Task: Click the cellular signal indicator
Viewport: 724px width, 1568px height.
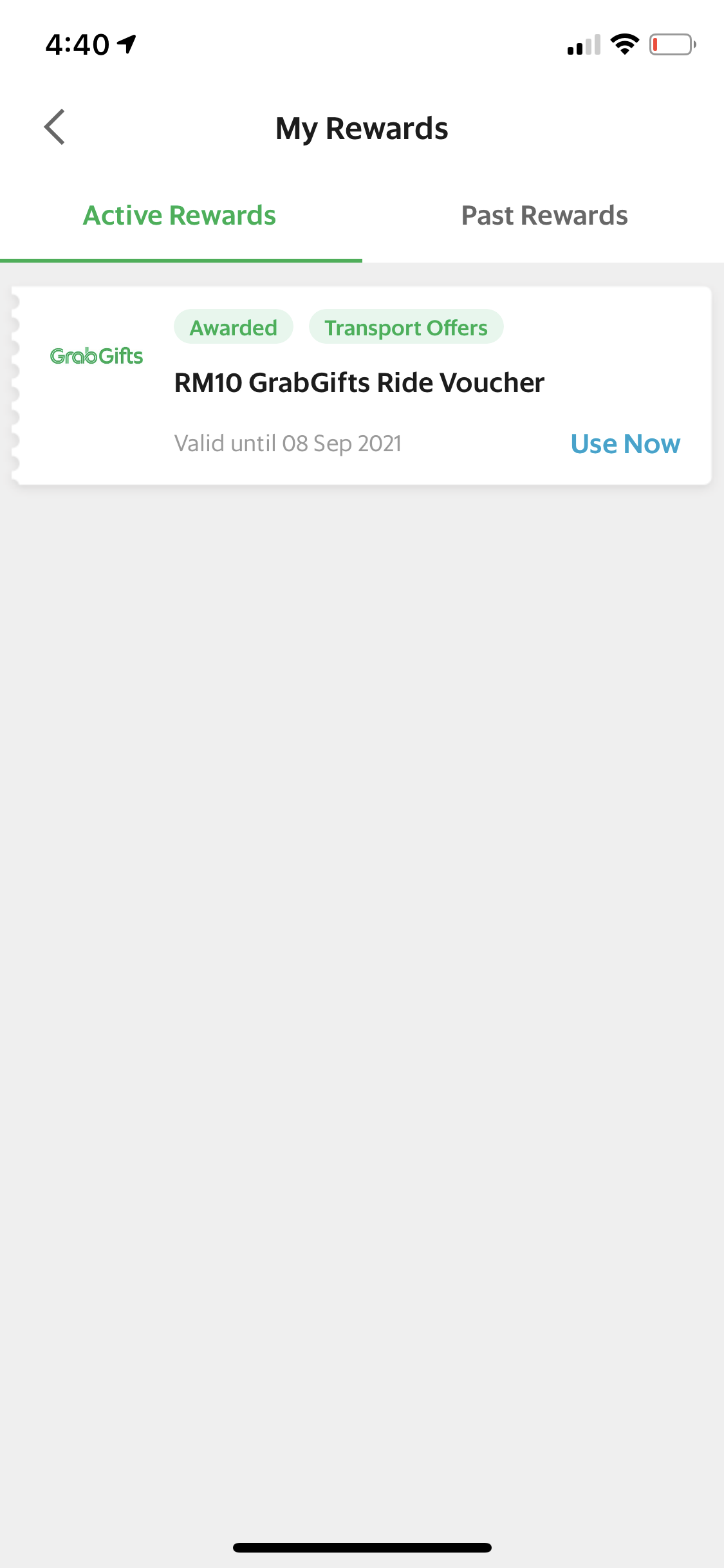Action: (582, 44)
